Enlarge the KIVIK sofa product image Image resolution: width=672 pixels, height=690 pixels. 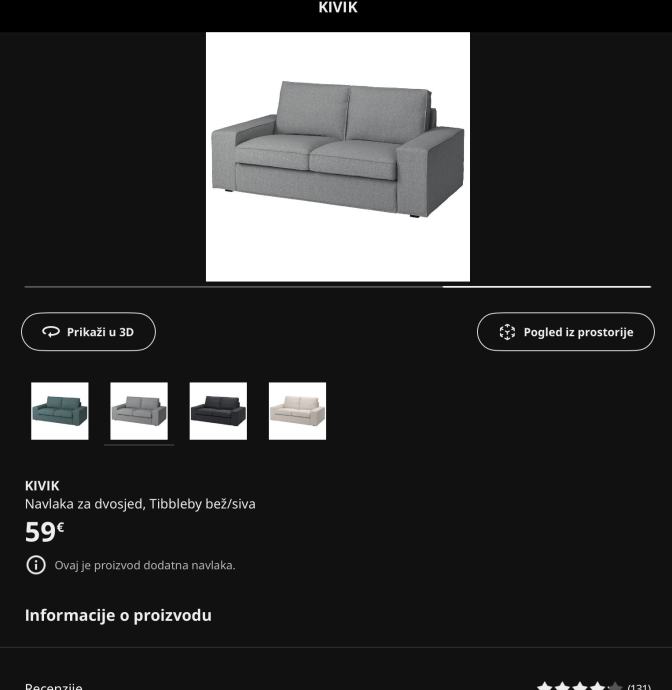(x=337, y=157)
